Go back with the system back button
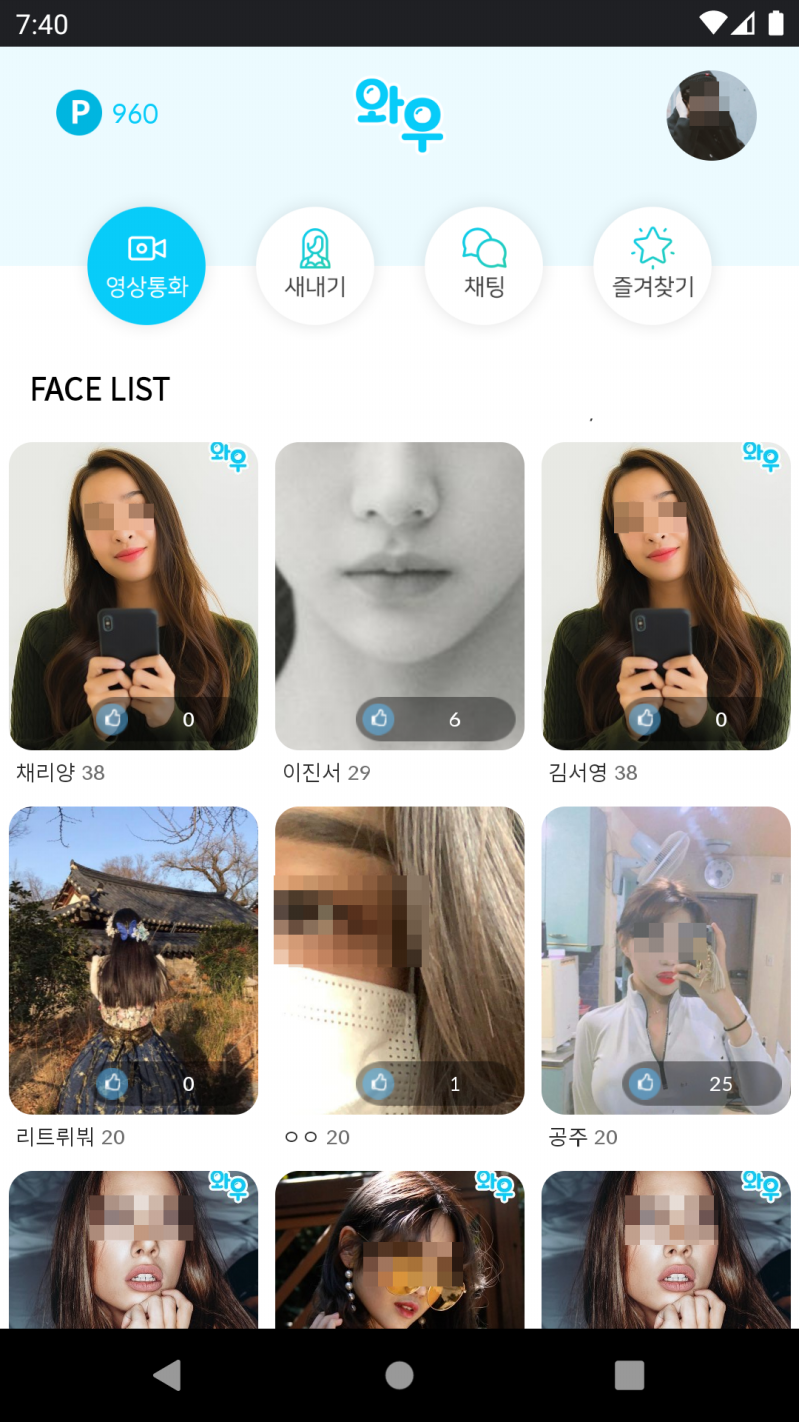Viewport: 800px width, 1422px height. [167, 1375]
